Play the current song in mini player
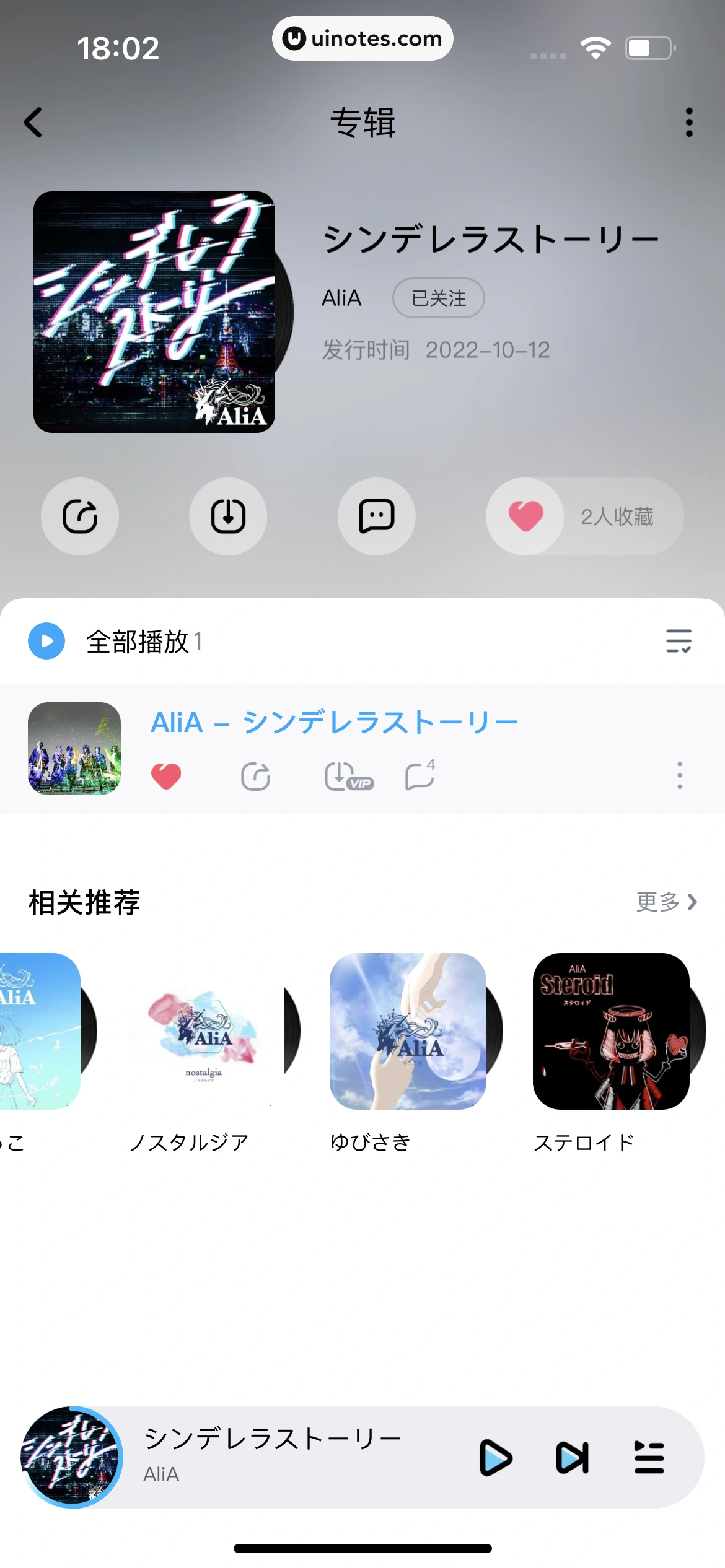 [x=496, y=1458]
